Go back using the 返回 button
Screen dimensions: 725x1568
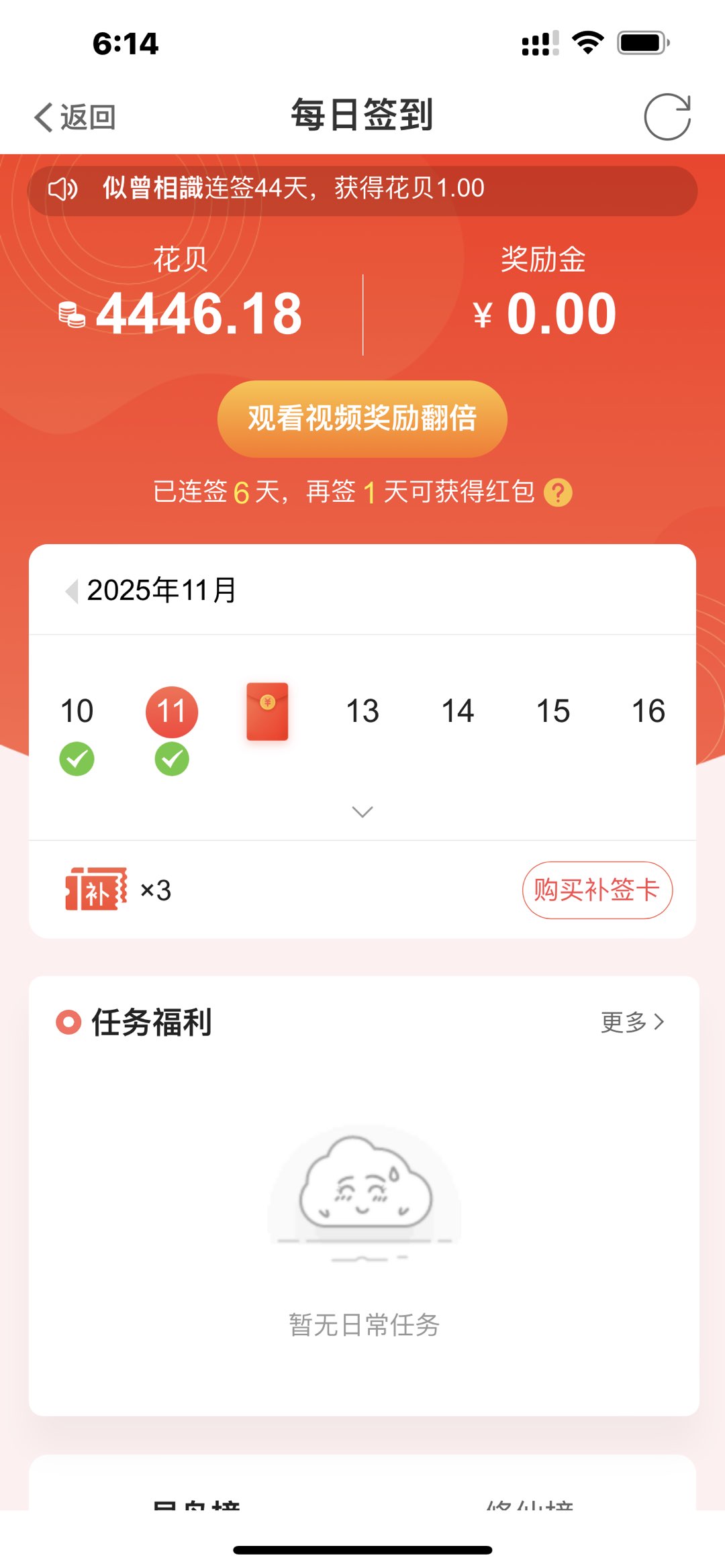[x=75, y=117]
